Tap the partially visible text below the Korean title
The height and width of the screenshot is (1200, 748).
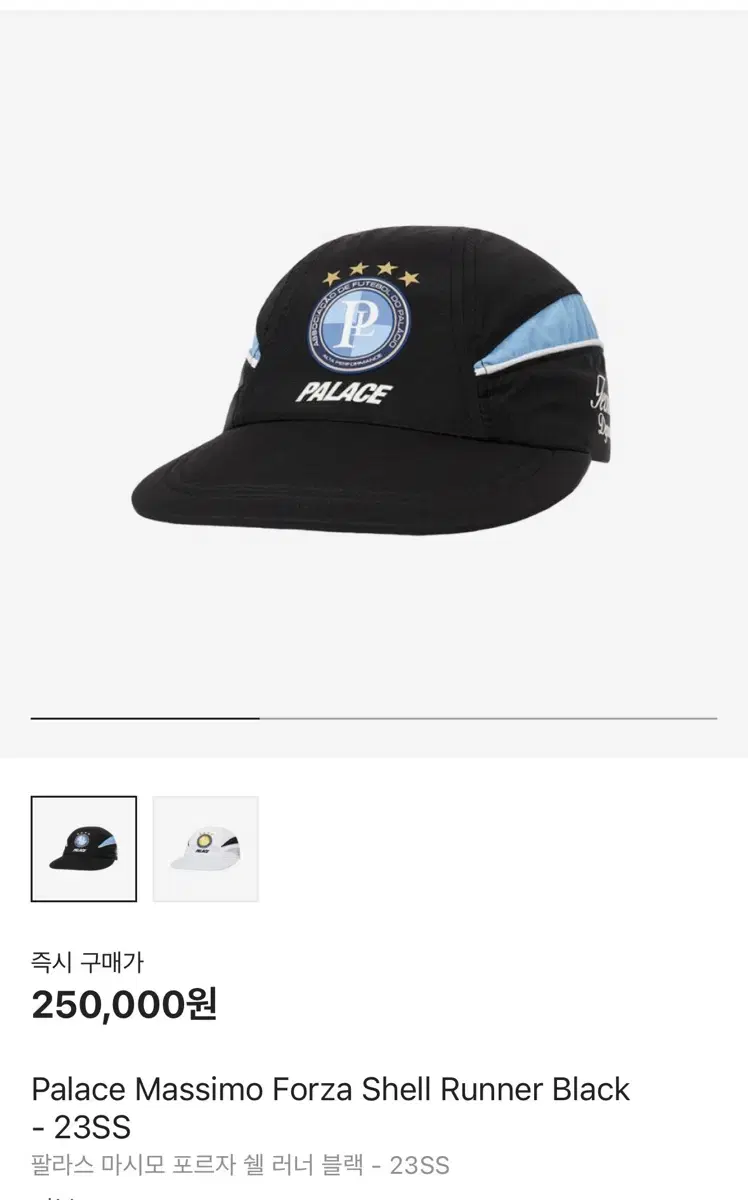click(x=60, y=1196)
